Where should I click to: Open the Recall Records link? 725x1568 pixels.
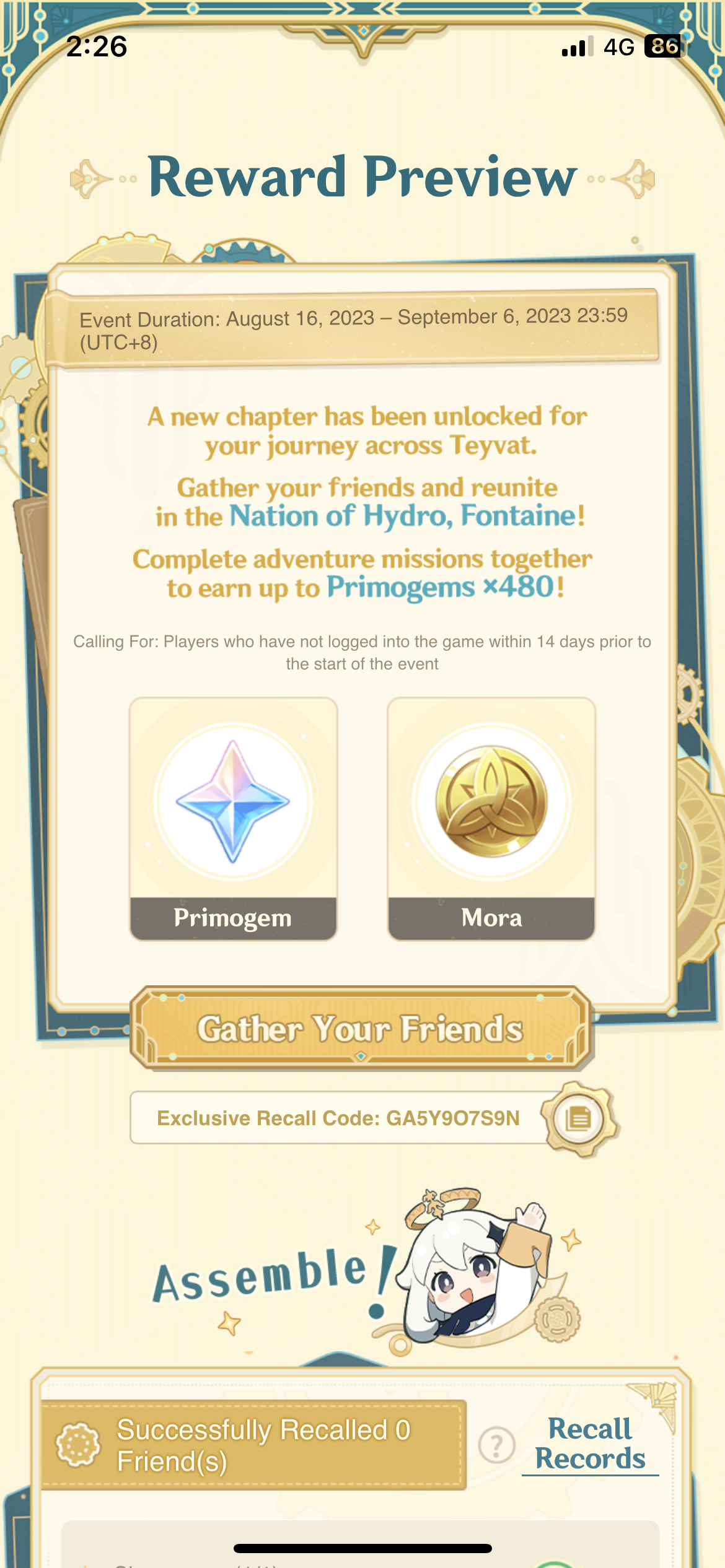(590, 1444)
